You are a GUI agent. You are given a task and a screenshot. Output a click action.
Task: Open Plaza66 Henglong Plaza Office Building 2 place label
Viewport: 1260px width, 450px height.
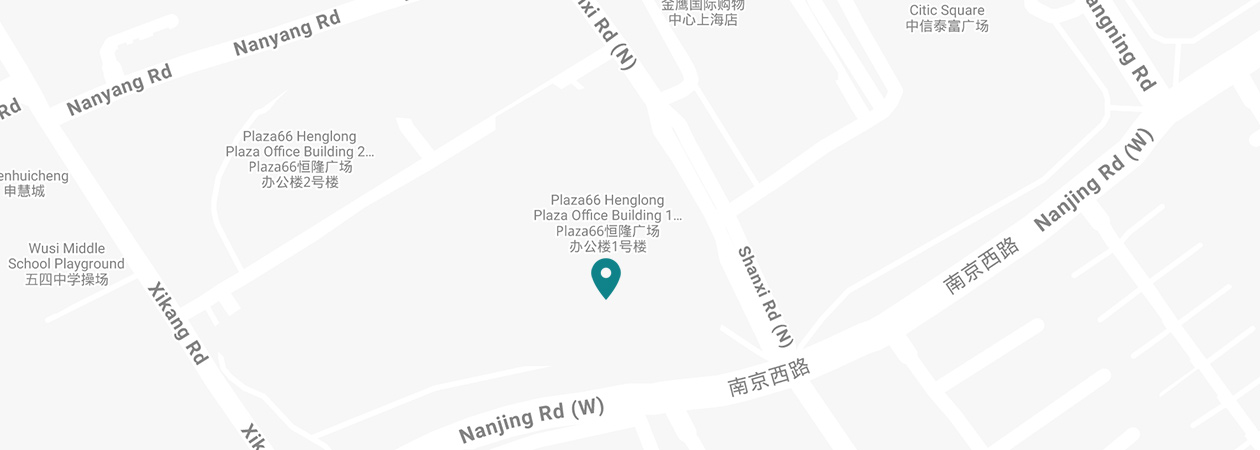(x=299, y=158)
